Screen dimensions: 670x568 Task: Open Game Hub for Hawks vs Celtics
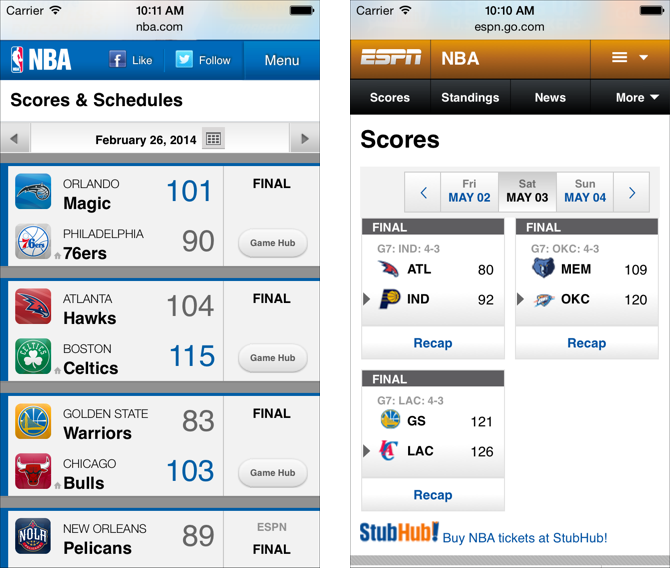click(272, 358)
